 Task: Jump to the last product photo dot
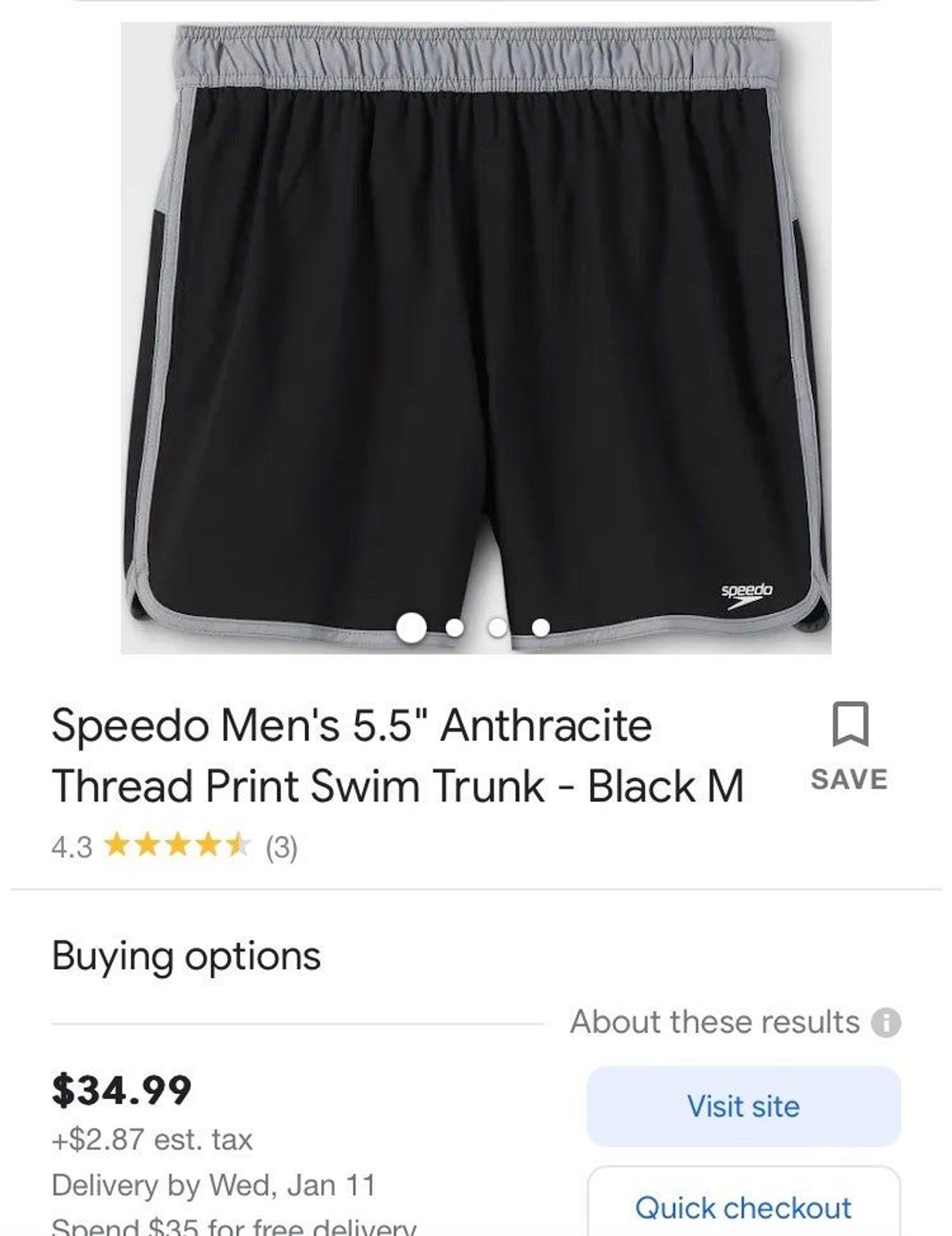click(541, 628)
